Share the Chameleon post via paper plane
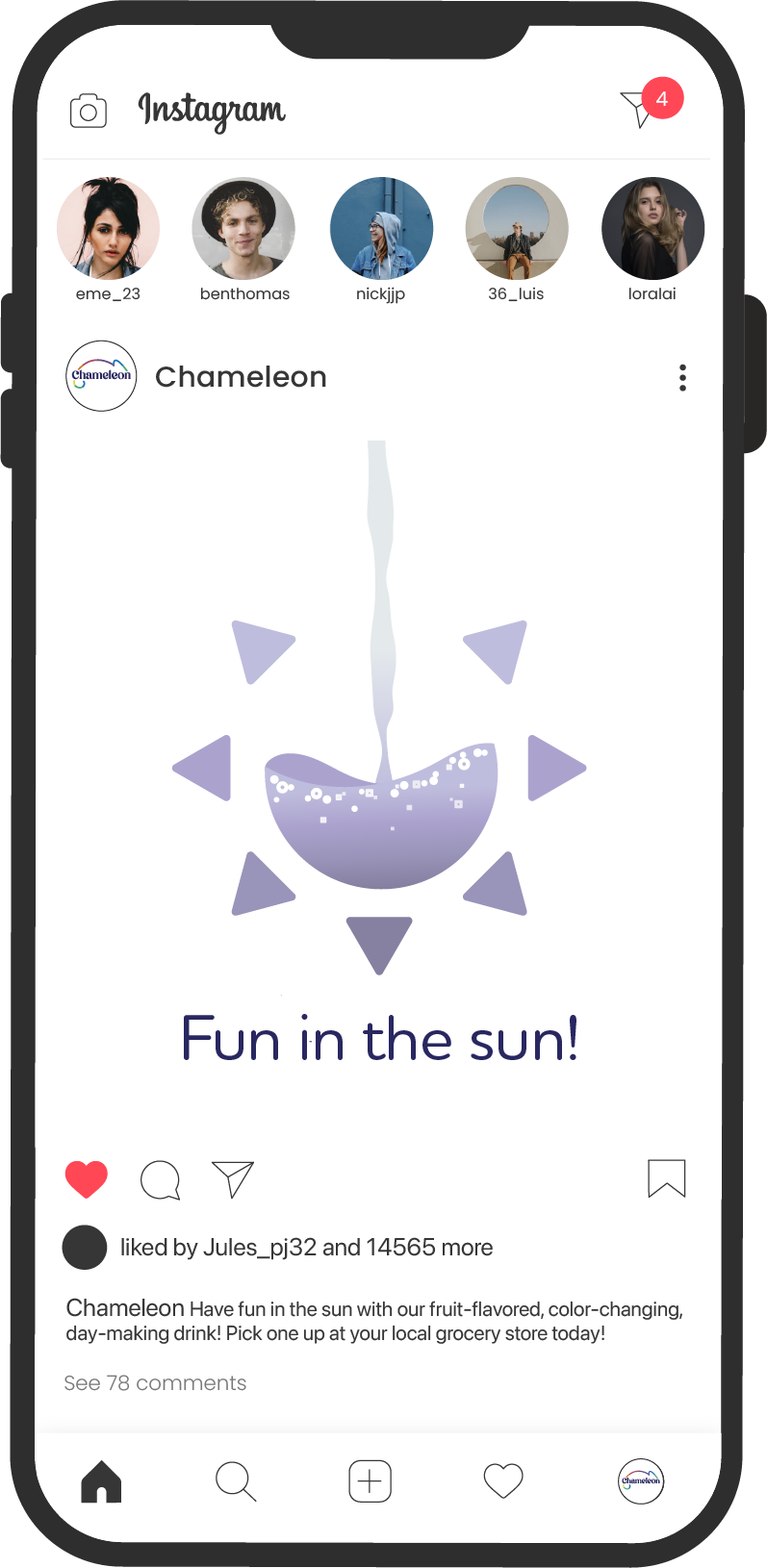Image resolution: width=767 pixels, height=1568 pixels. pyautogui.click(x=233, y=1178)
